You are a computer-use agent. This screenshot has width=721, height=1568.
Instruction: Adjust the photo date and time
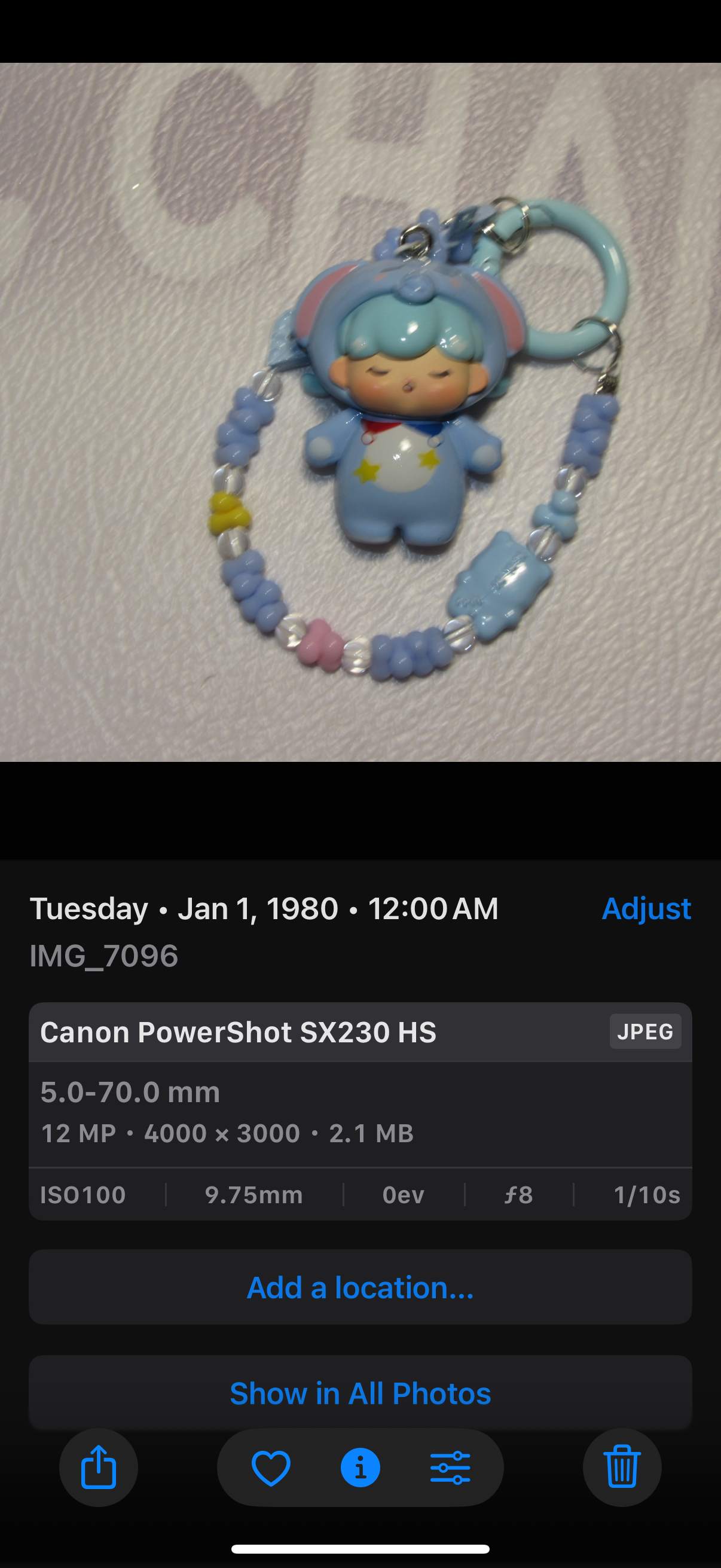coord(646,909)
